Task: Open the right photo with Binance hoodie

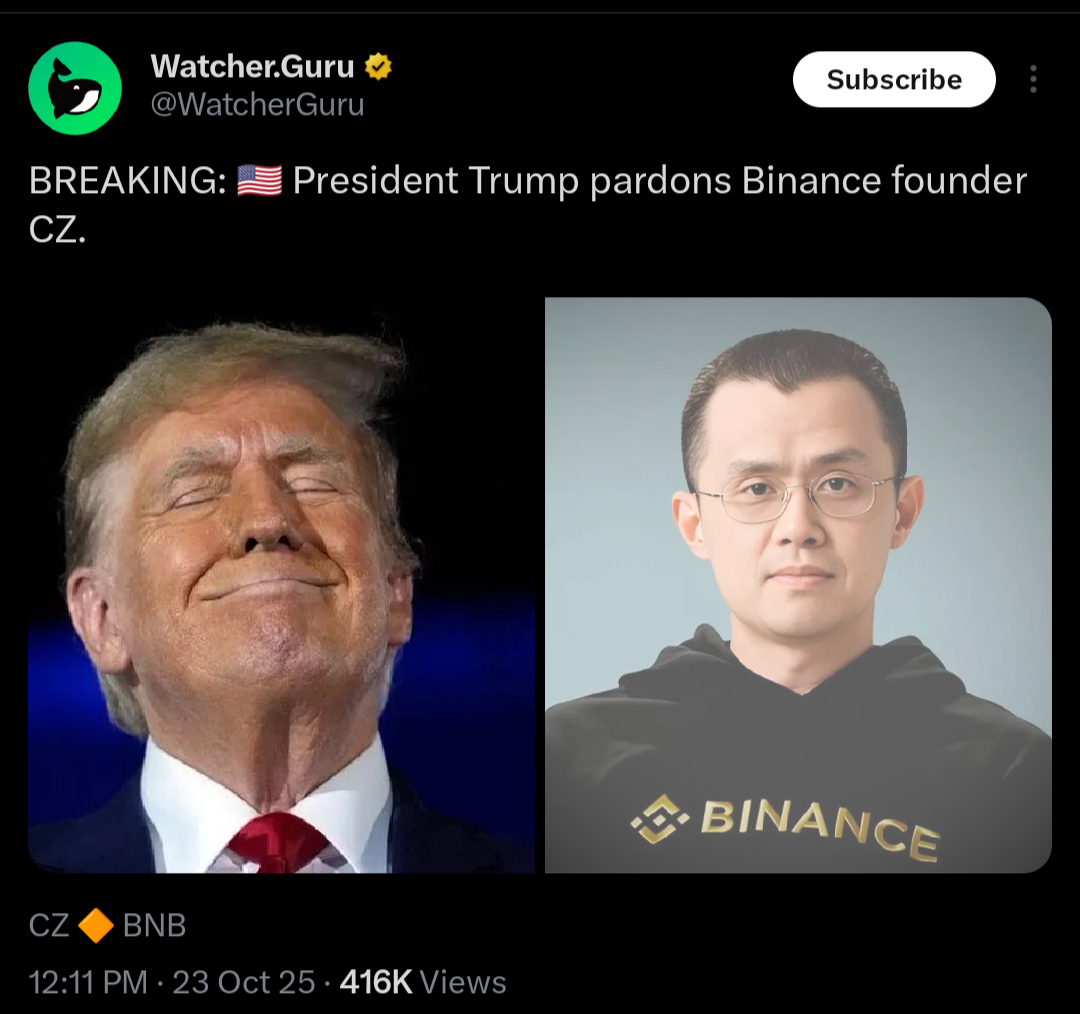Action: (x=798, y=585)
